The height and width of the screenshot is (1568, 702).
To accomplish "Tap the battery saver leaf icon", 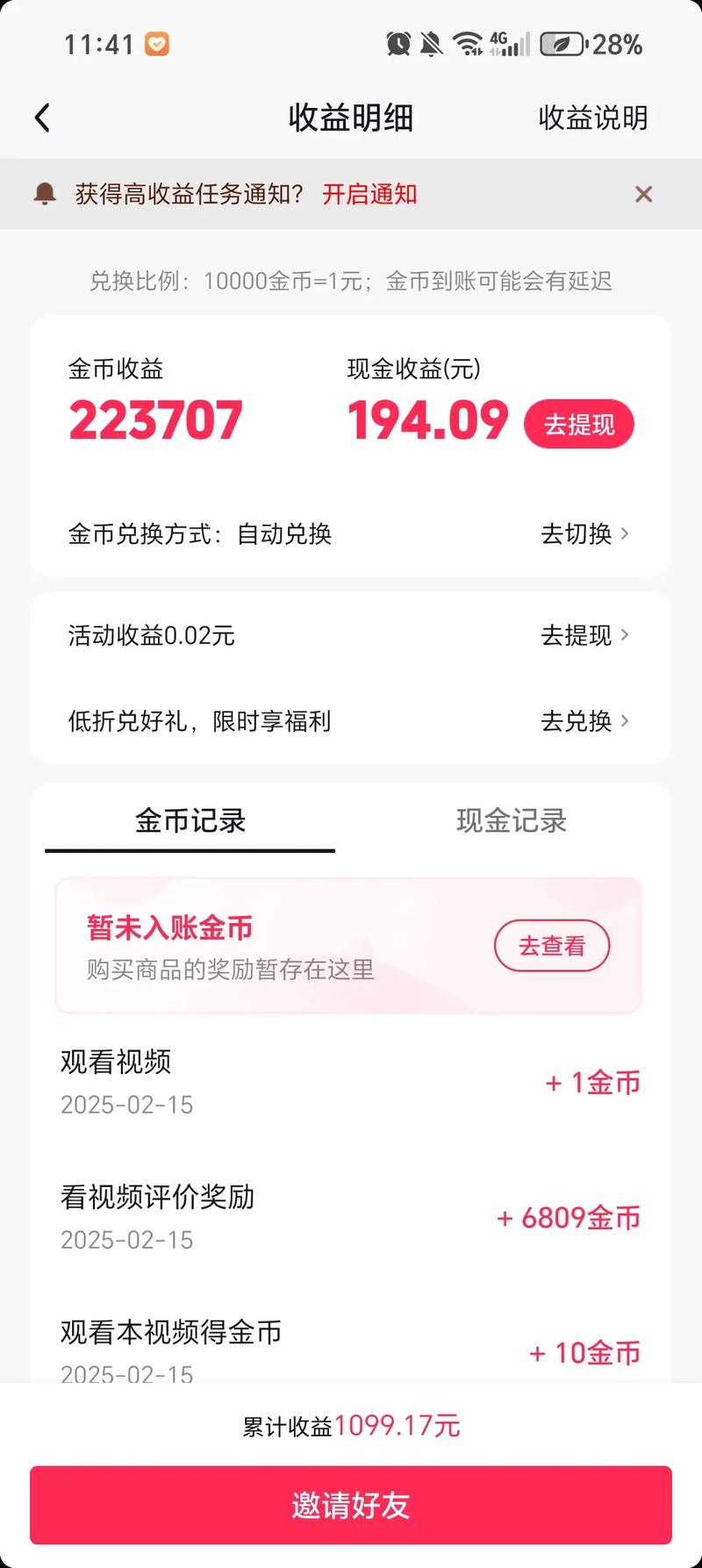I will pos(562,42).
